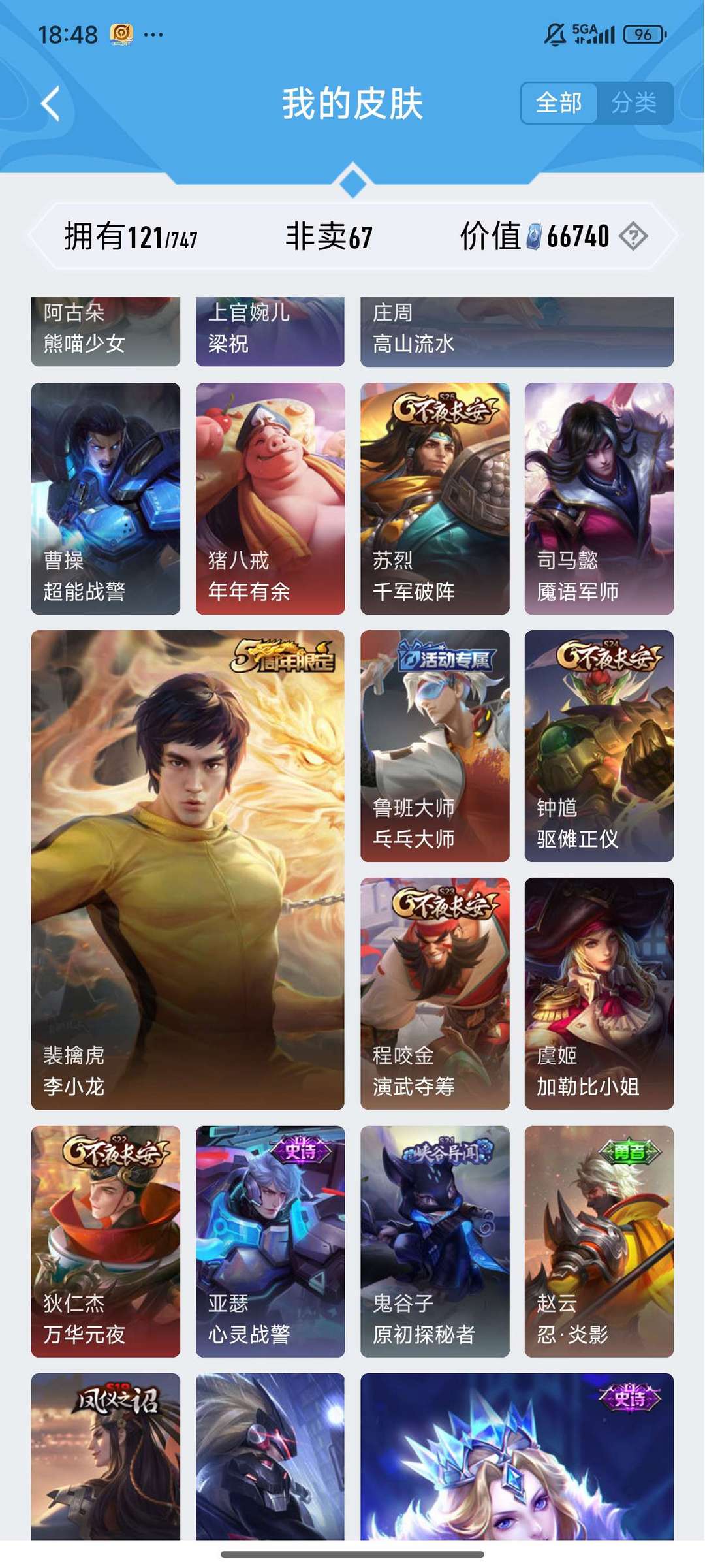View the 鲁班大师 乒乓大师 skin
This screenshot has height=1568, width=705.
tap(435, 746)
